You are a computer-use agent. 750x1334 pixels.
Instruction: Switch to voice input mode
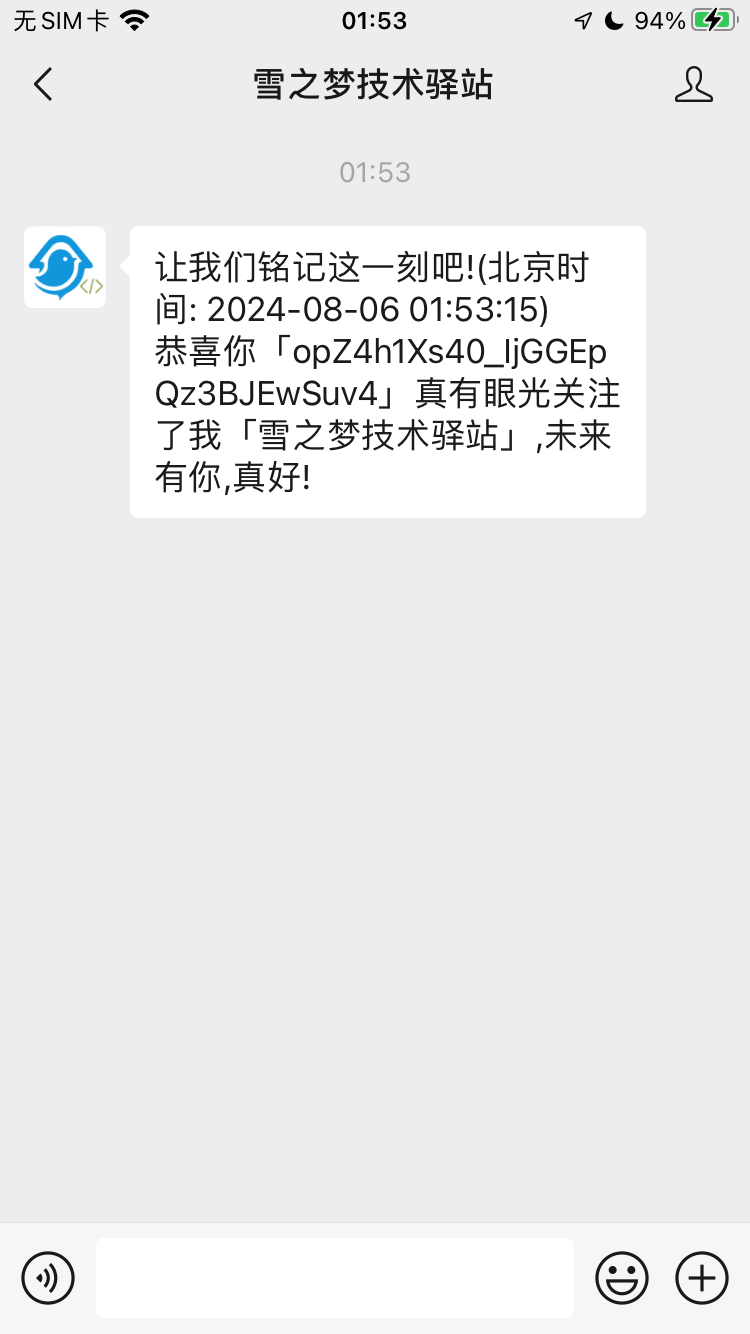[x=48, y=1277]
